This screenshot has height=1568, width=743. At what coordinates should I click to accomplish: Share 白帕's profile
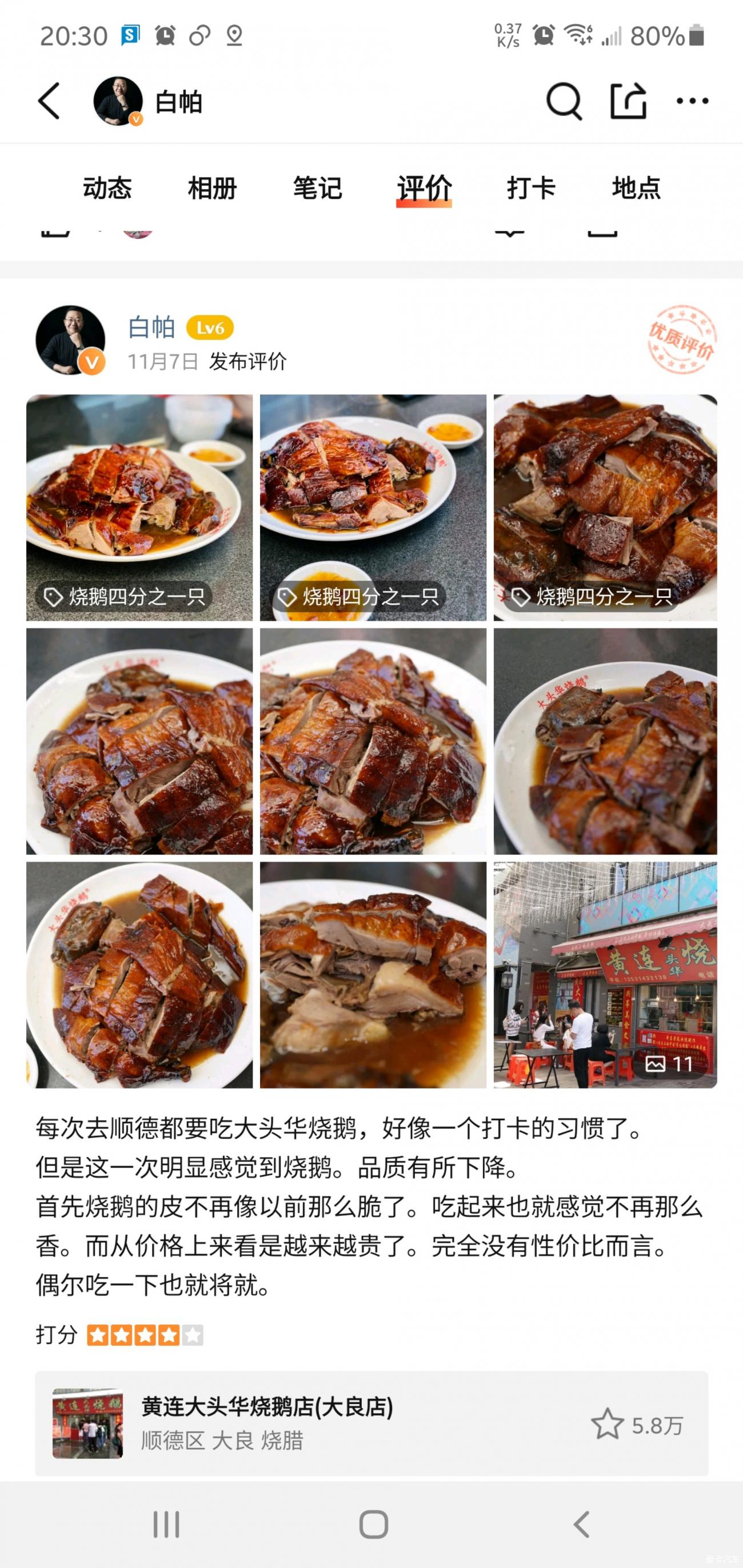pyautogui.click(x=628, y=101)
